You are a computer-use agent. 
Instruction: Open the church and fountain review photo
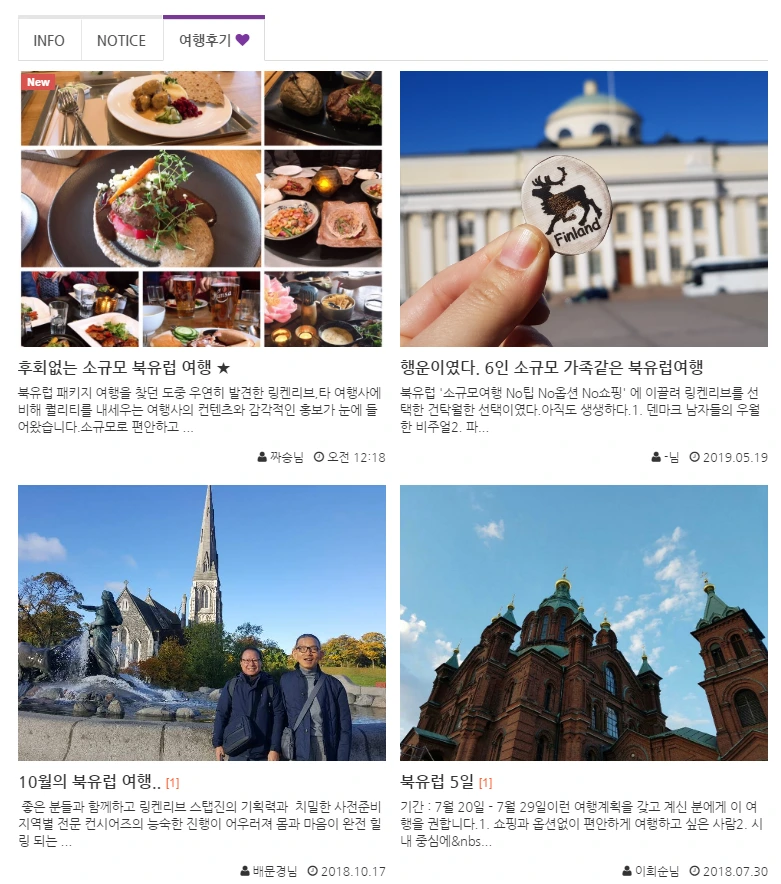click(x=201, y=622)
